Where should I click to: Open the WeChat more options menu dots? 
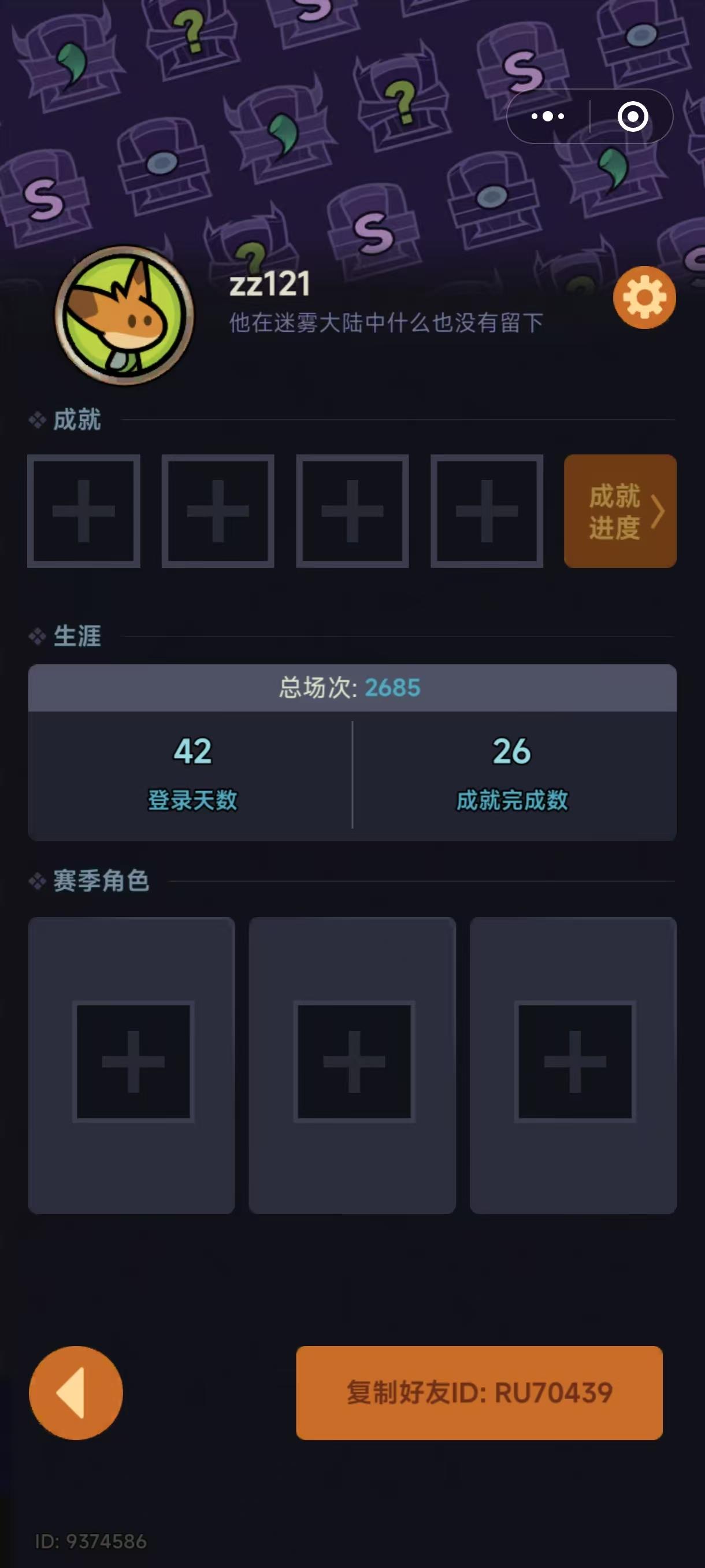546,116
